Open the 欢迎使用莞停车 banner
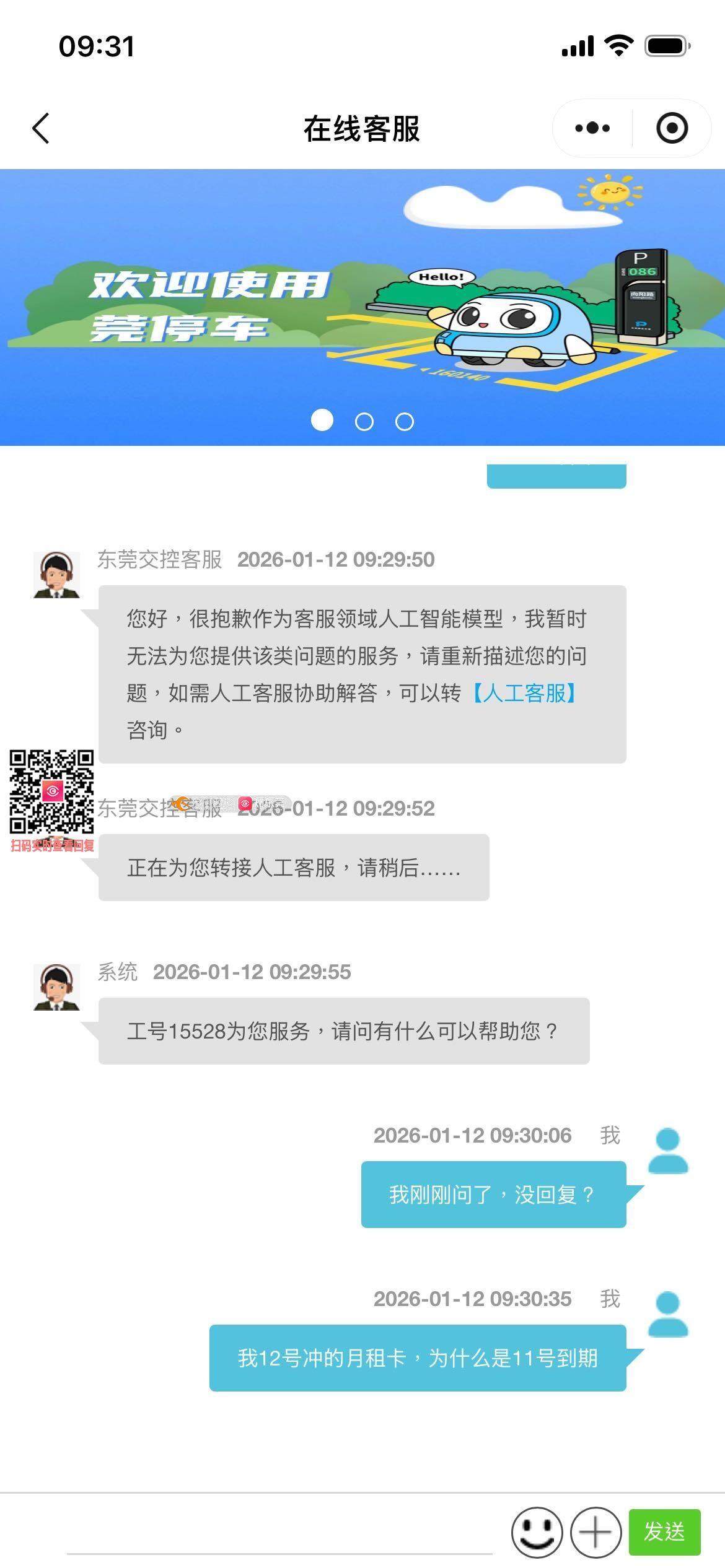Image resolution: width=725 pixels, height=1568 pixels. coord(362,297)
